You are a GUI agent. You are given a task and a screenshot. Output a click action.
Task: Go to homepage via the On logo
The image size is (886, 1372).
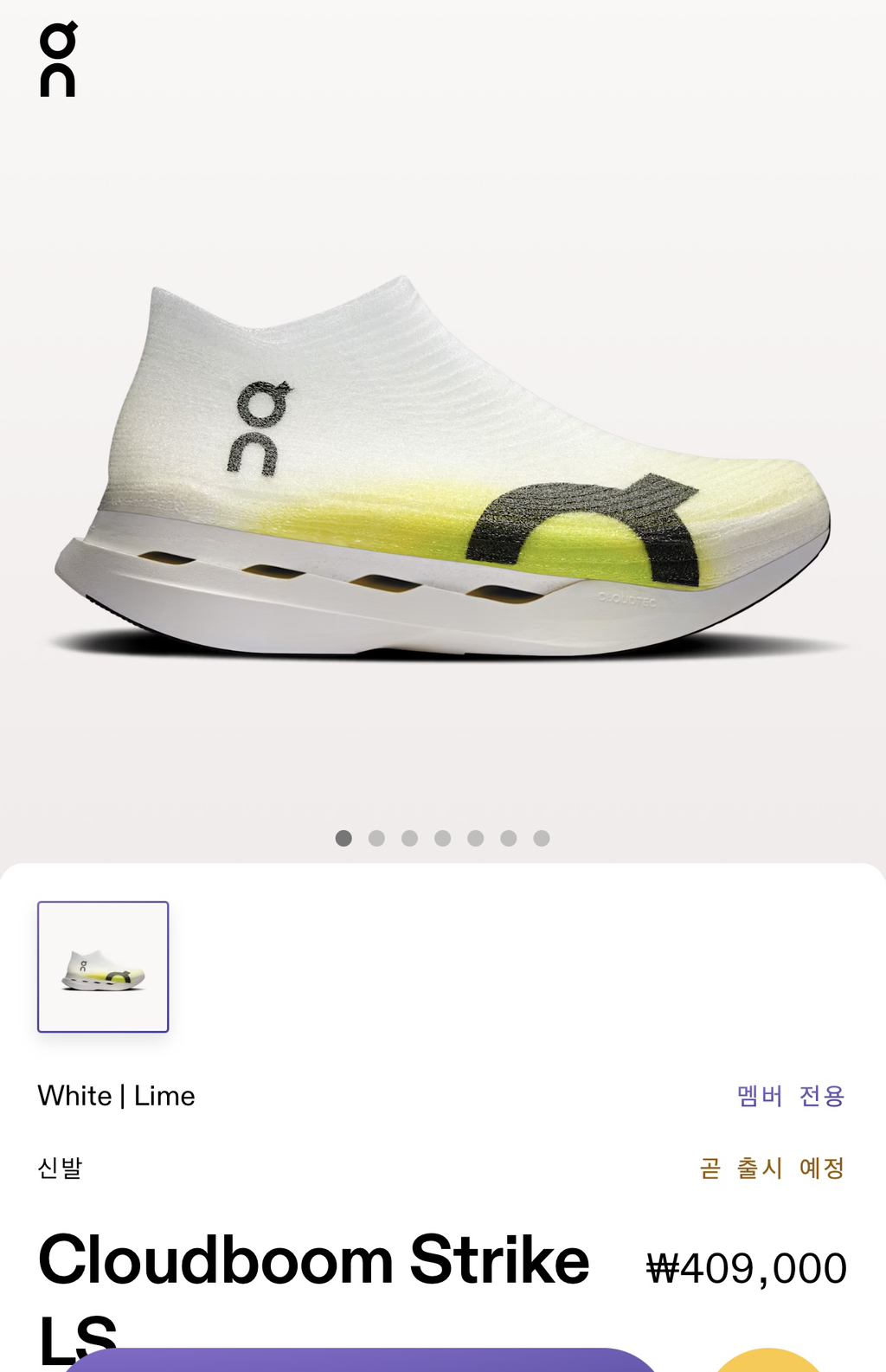58,59
